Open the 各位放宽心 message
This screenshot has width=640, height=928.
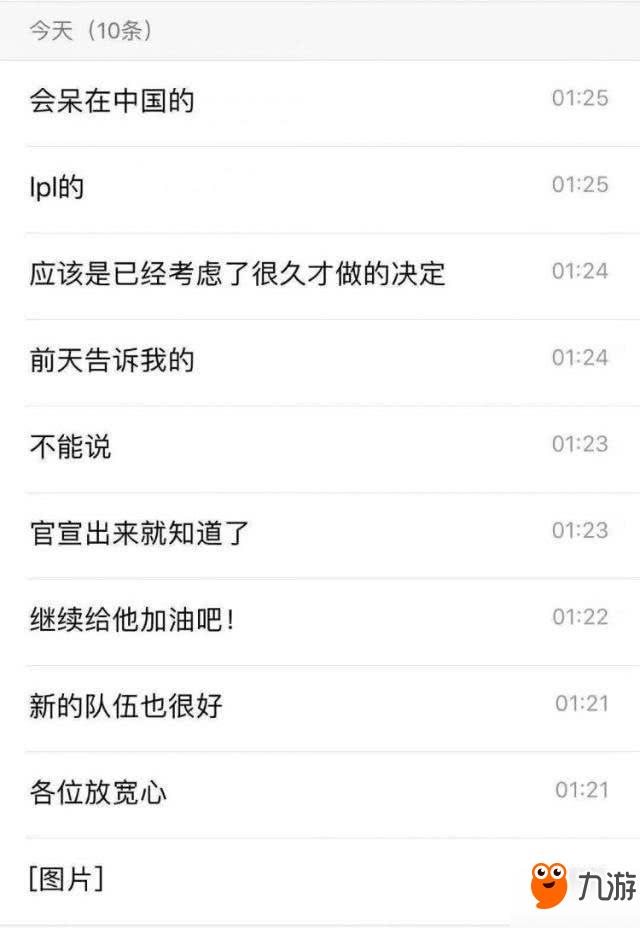(x=98, y=793)
